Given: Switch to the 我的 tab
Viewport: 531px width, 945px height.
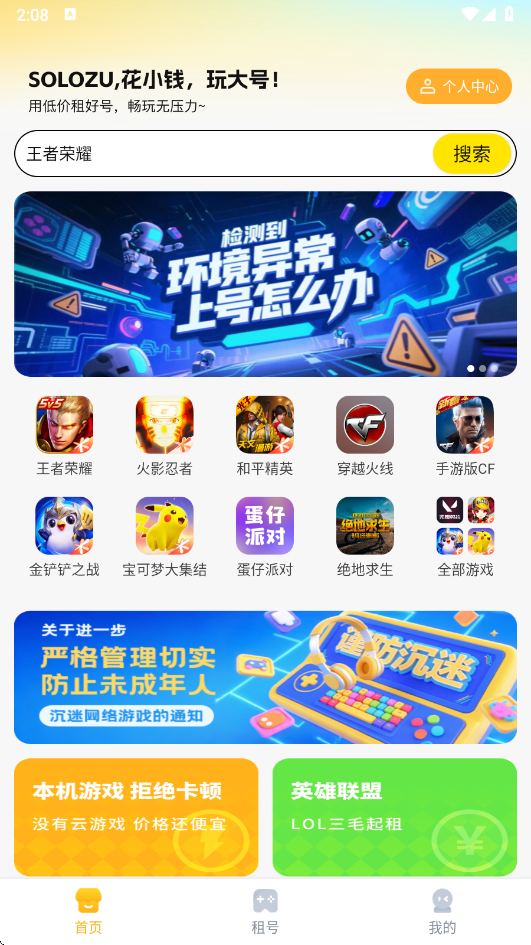Looking at the screenshot, I should (442, 912).
